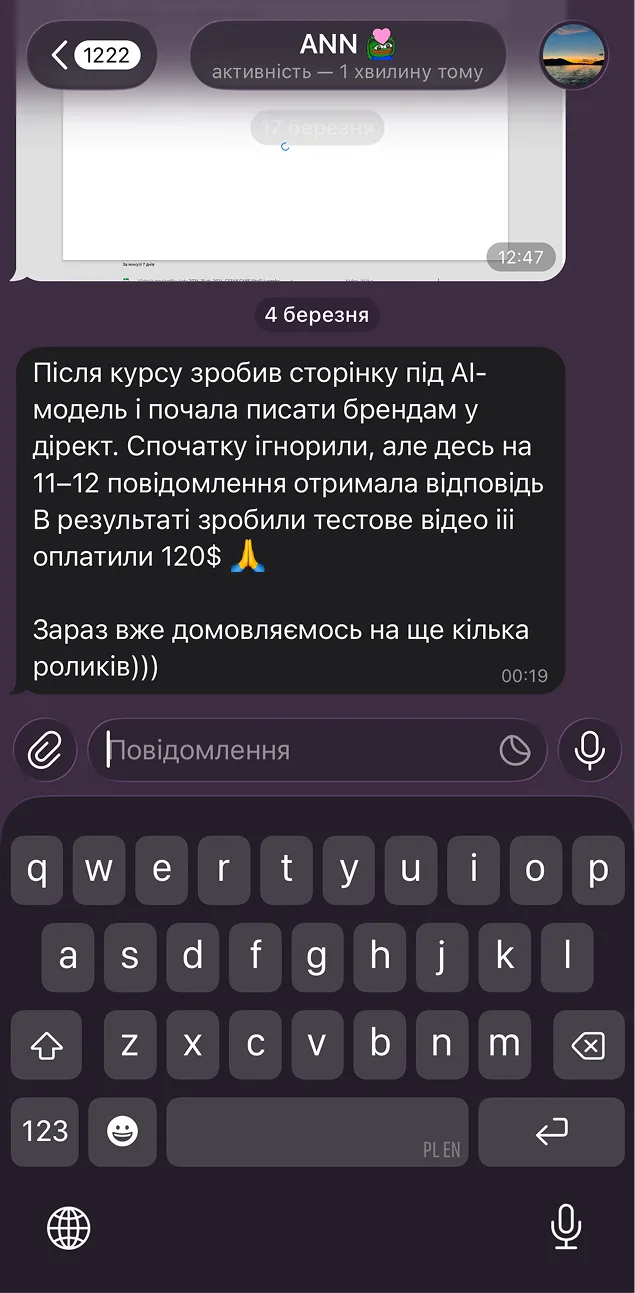
Task: Tap the keyboard backspace key
Action: coord(587,1046)
